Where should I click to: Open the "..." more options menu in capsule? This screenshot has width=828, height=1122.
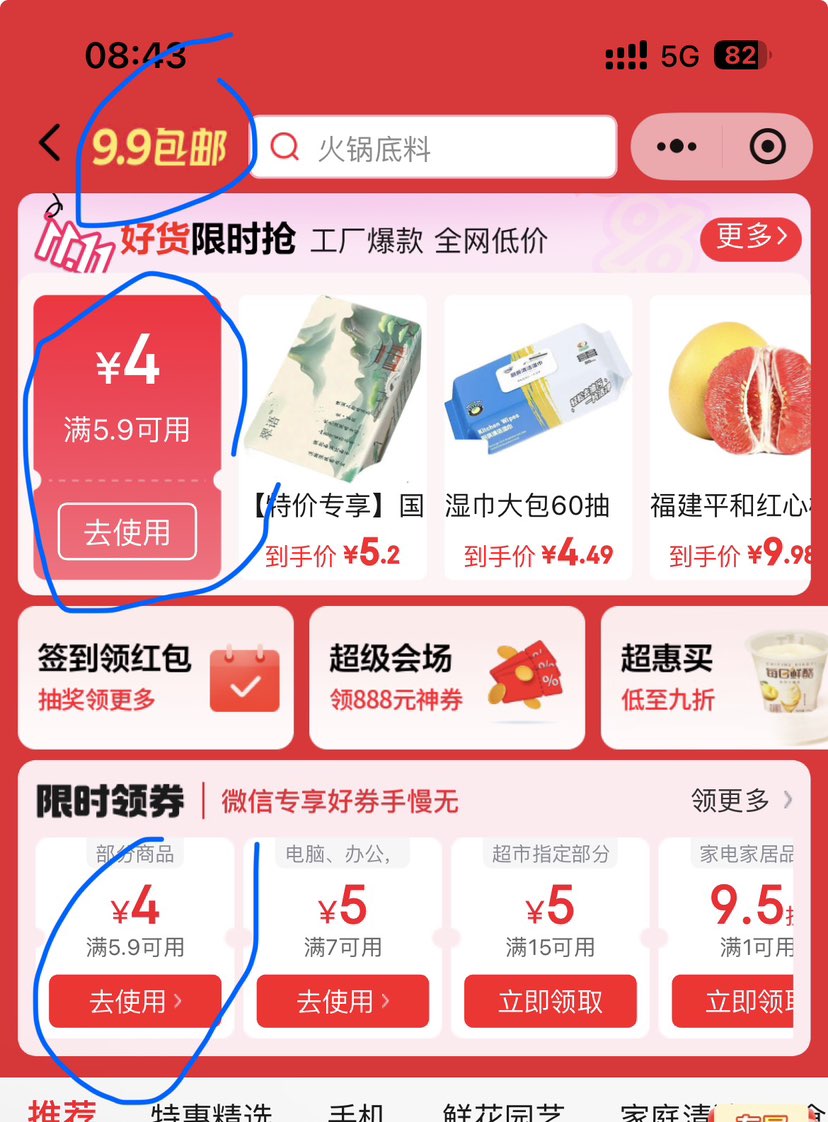pyautogui.click(x=676, y=145)
